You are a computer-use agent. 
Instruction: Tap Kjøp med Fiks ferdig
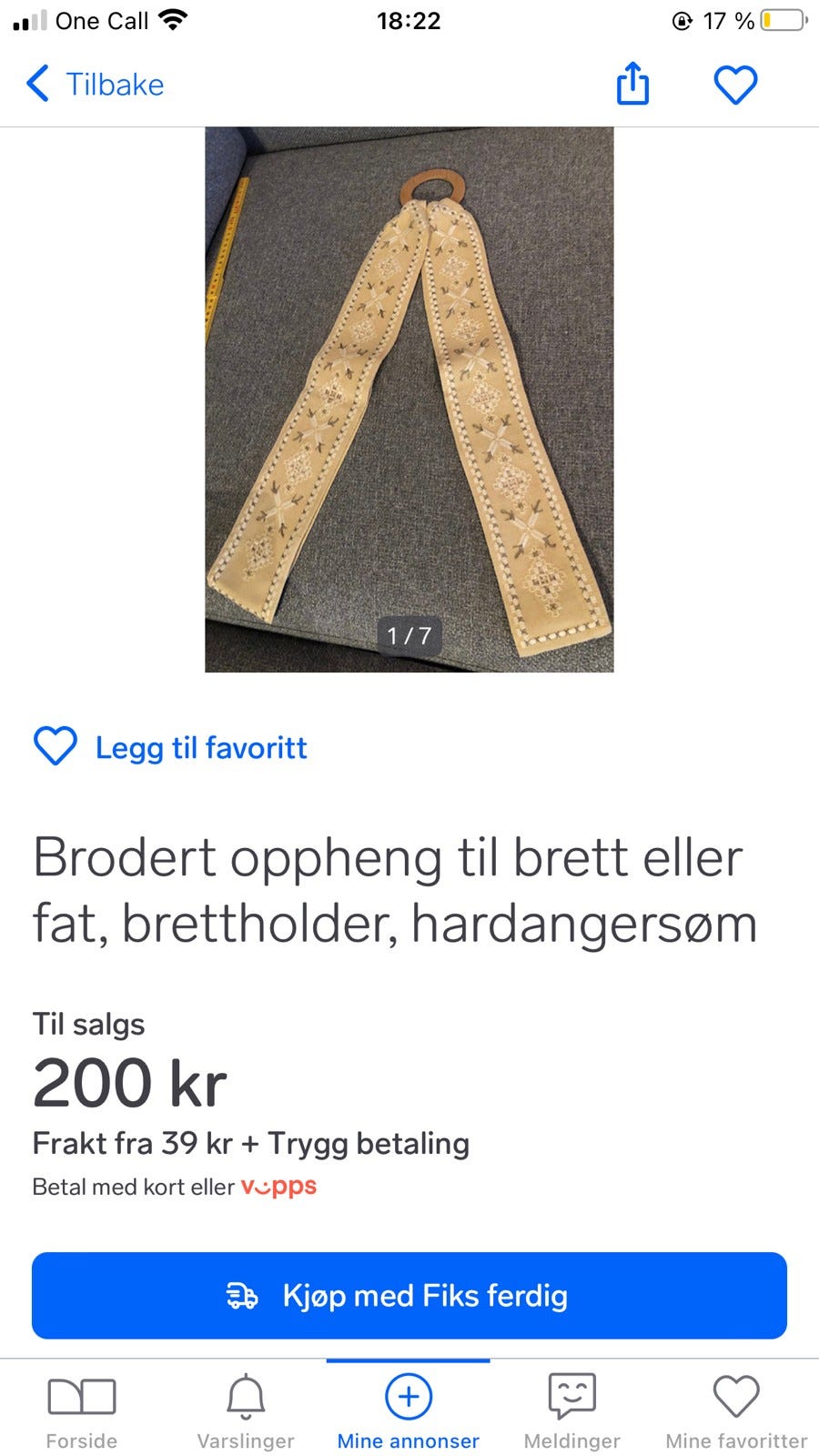[x=409, y=1296]
